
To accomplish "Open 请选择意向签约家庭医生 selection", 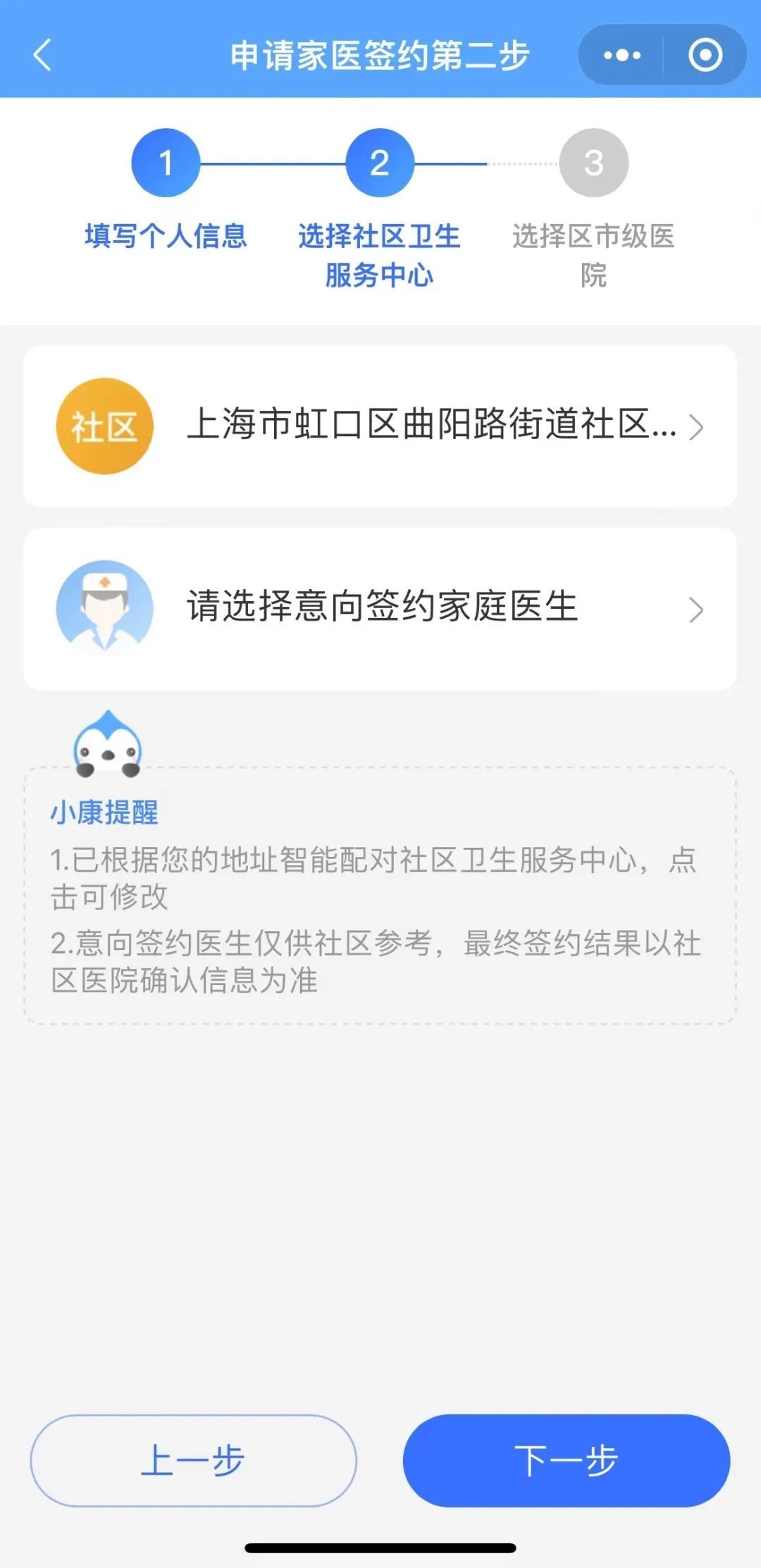I will (380, 609).
